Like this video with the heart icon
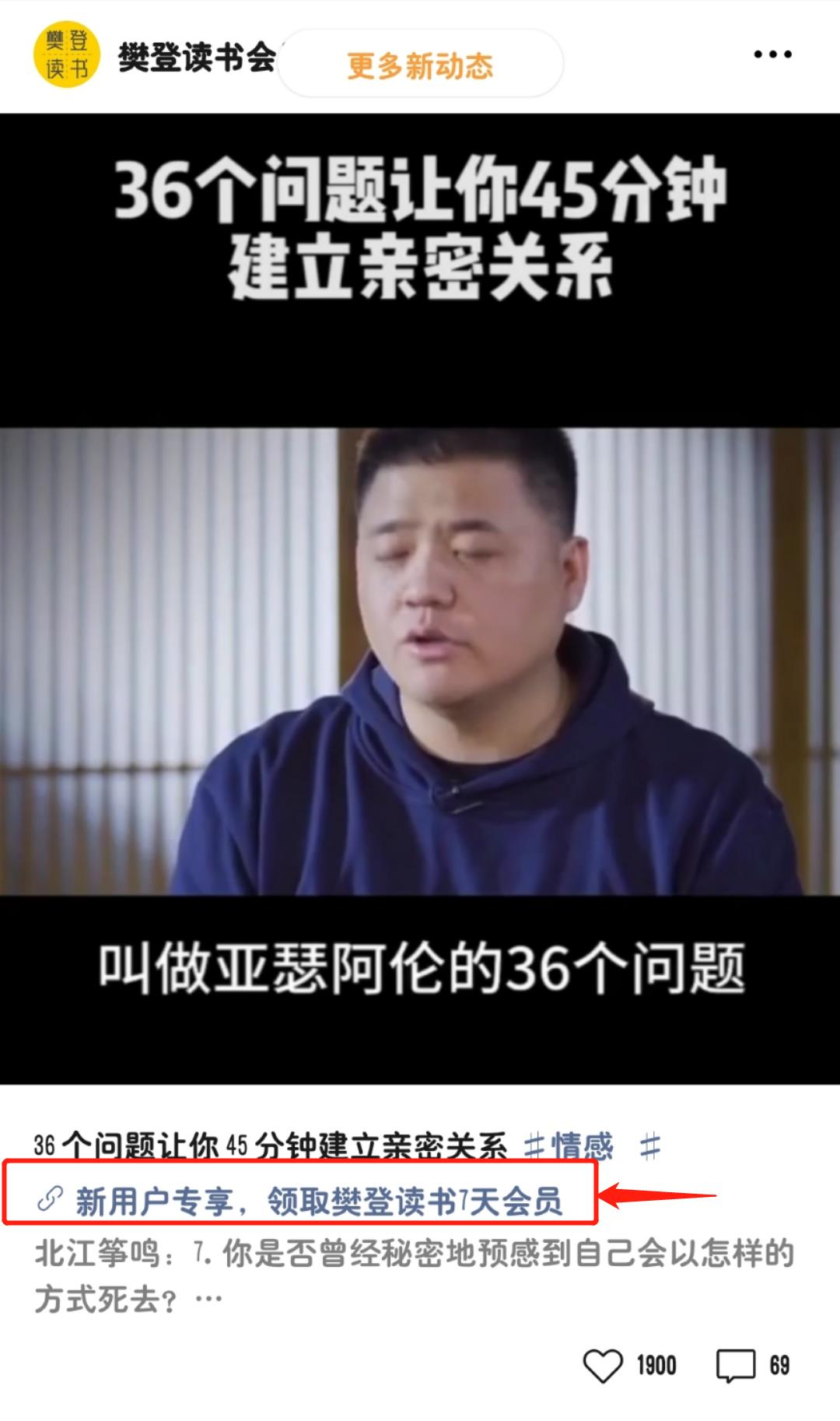The height and width of the screenshot is (1421, 840). pyautogui.click(x=603, y=1366)
